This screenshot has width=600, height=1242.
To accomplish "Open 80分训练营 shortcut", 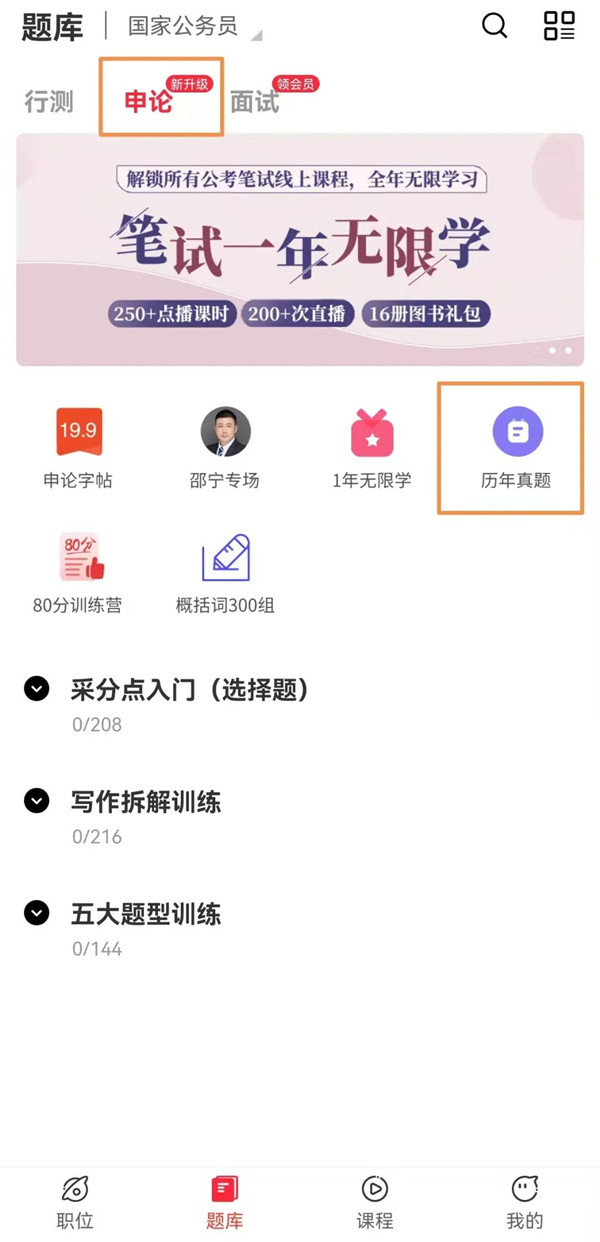I will pos(78,573).
